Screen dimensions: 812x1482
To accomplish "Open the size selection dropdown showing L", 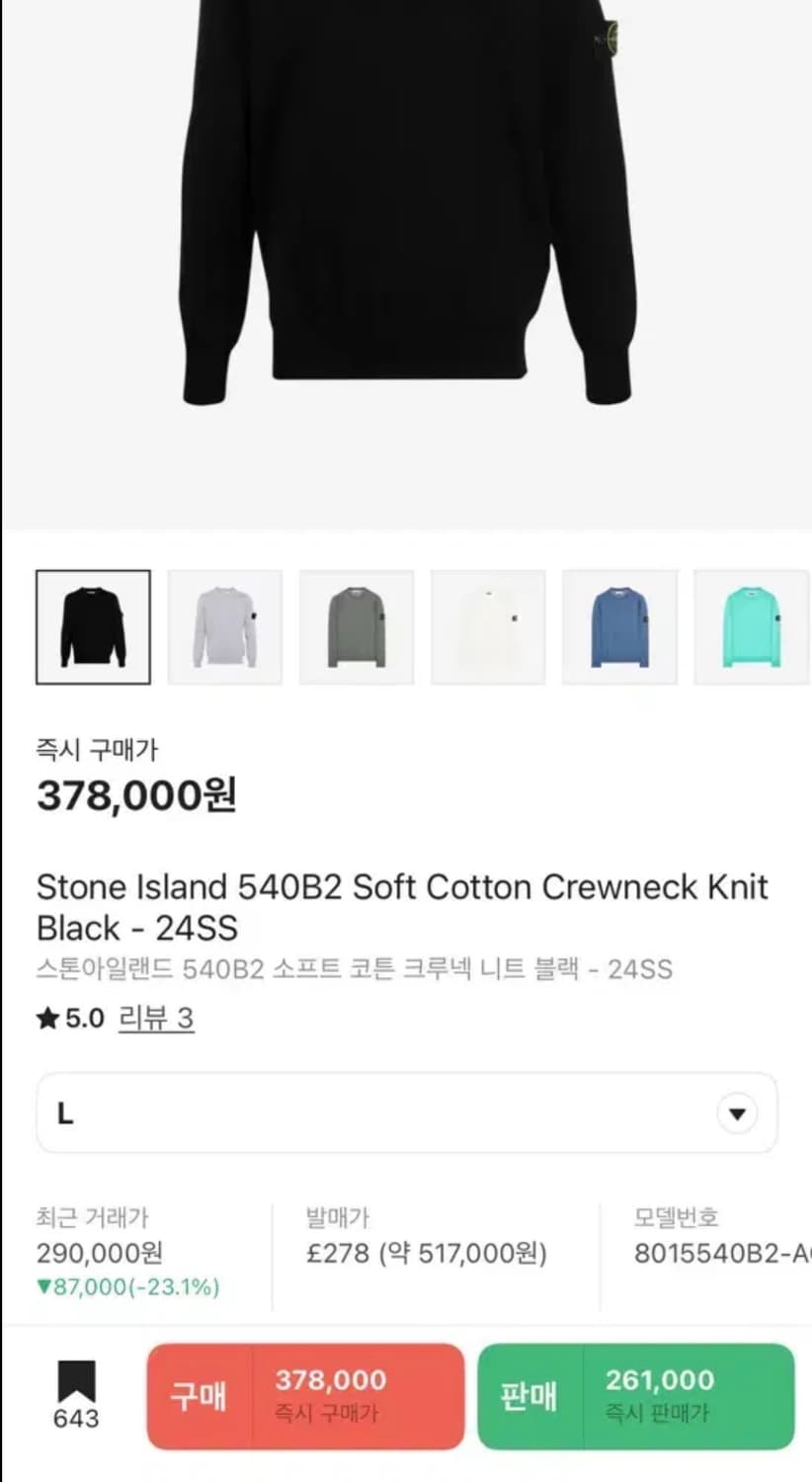I will [x=406, y=1112].
